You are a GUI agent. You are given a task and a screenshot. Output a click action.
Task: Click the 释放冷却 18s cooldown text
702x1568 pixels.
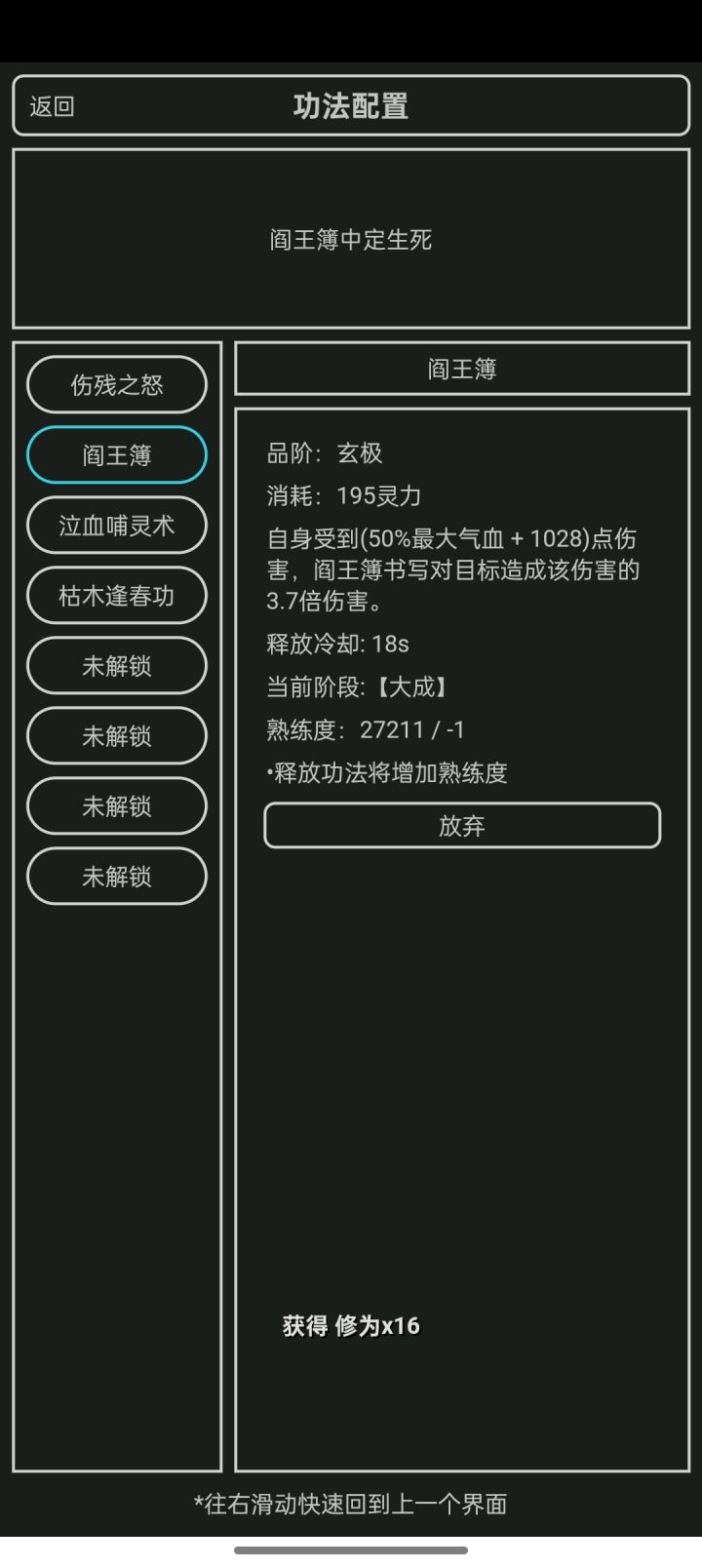(x=335, y=644)
